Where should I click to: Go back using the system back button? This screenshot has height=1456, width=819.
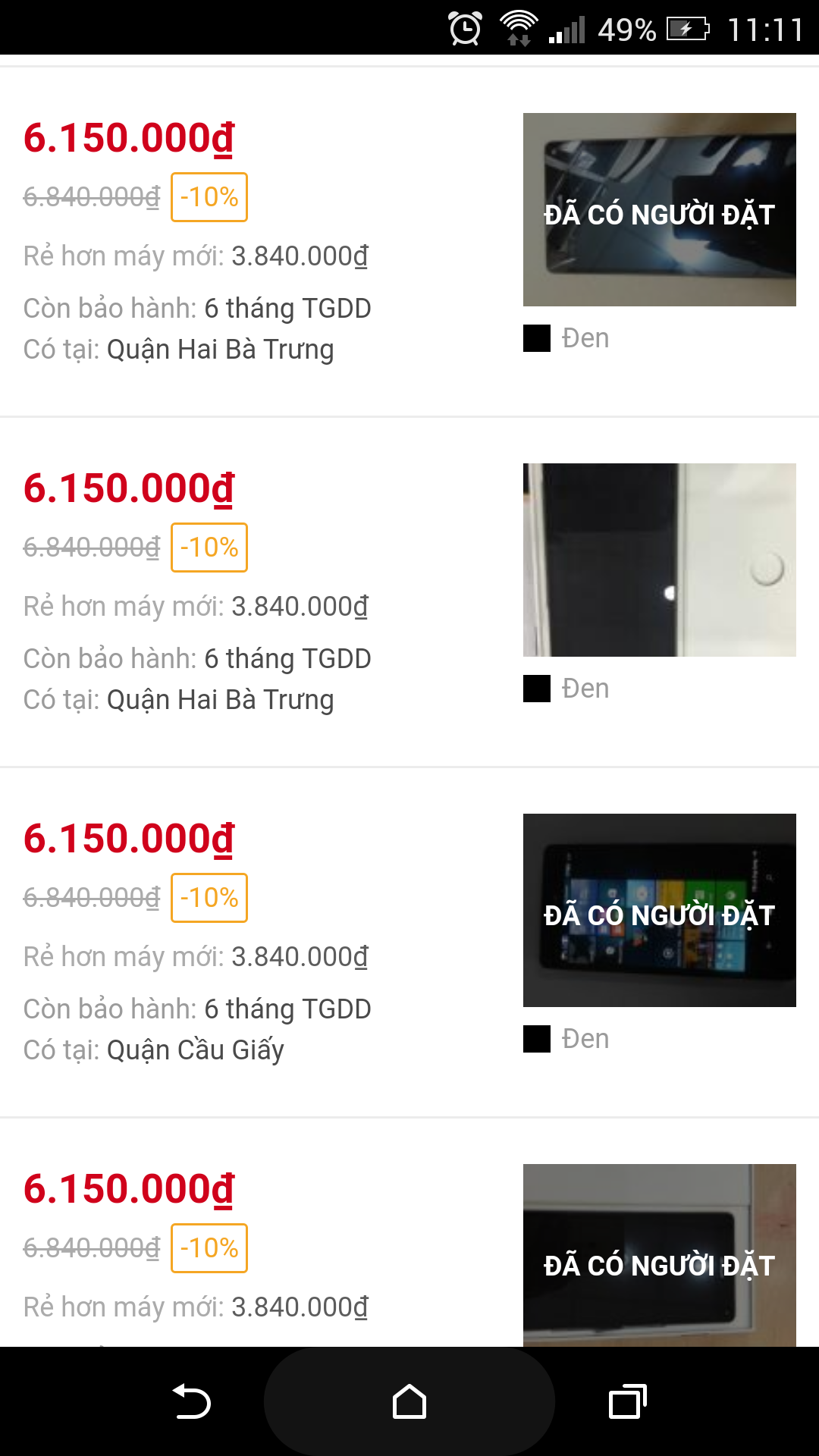(191, 1401)
